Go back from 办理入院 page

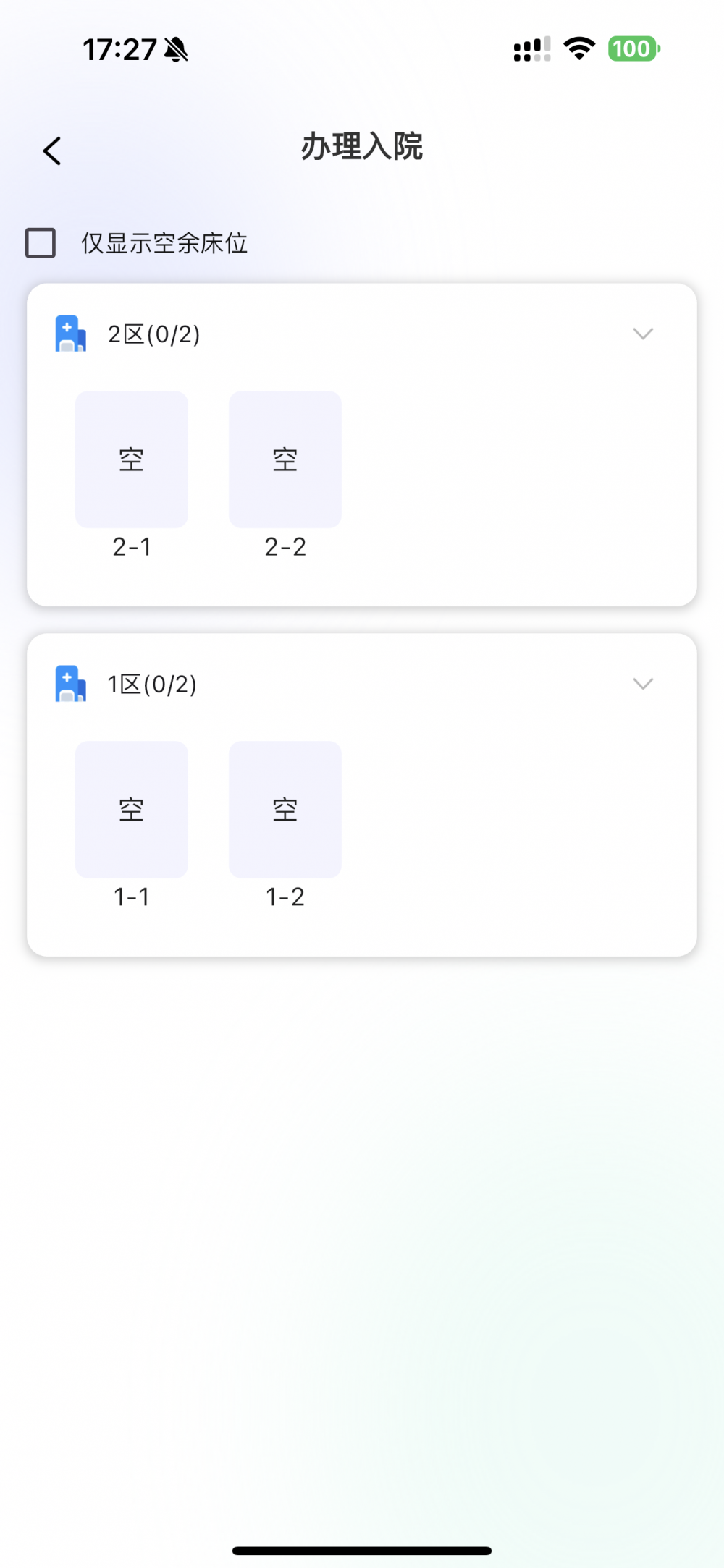[52, 151]
